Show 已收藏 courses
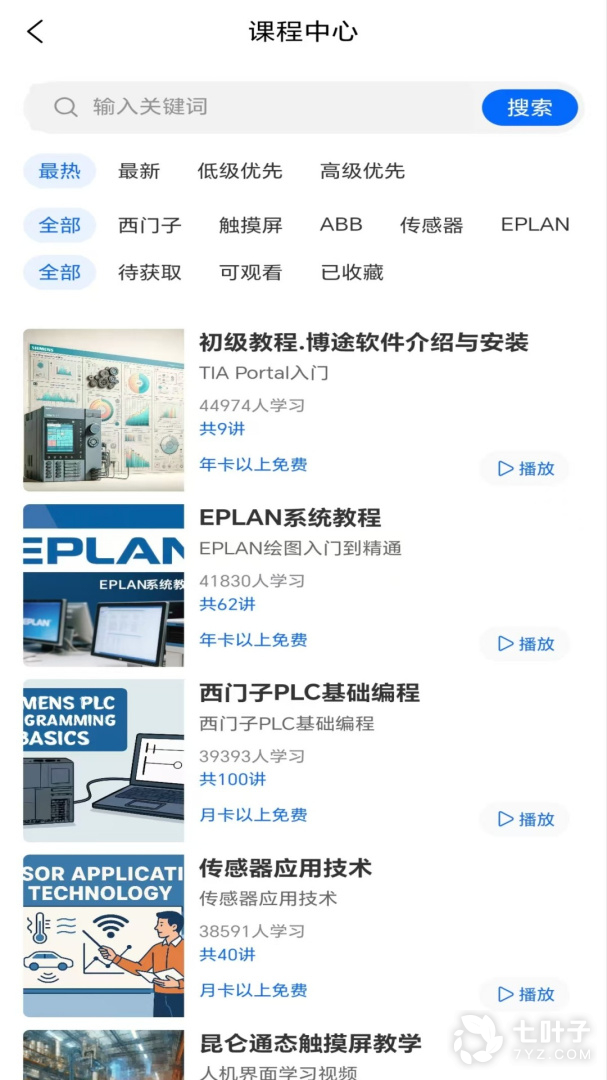Image resolution: width=607 pixels, height=1080 pixels. (x=352, y=272)
